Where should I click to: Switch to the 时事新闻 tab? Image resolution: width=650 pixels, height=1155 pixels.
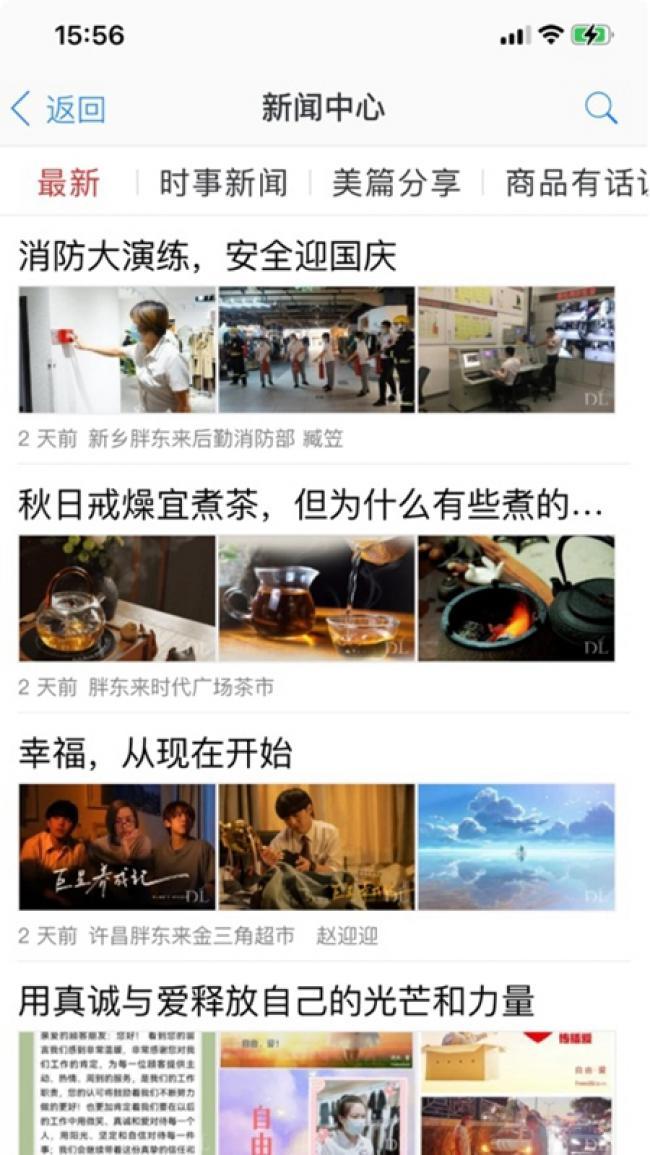click(x=223, y=183)
